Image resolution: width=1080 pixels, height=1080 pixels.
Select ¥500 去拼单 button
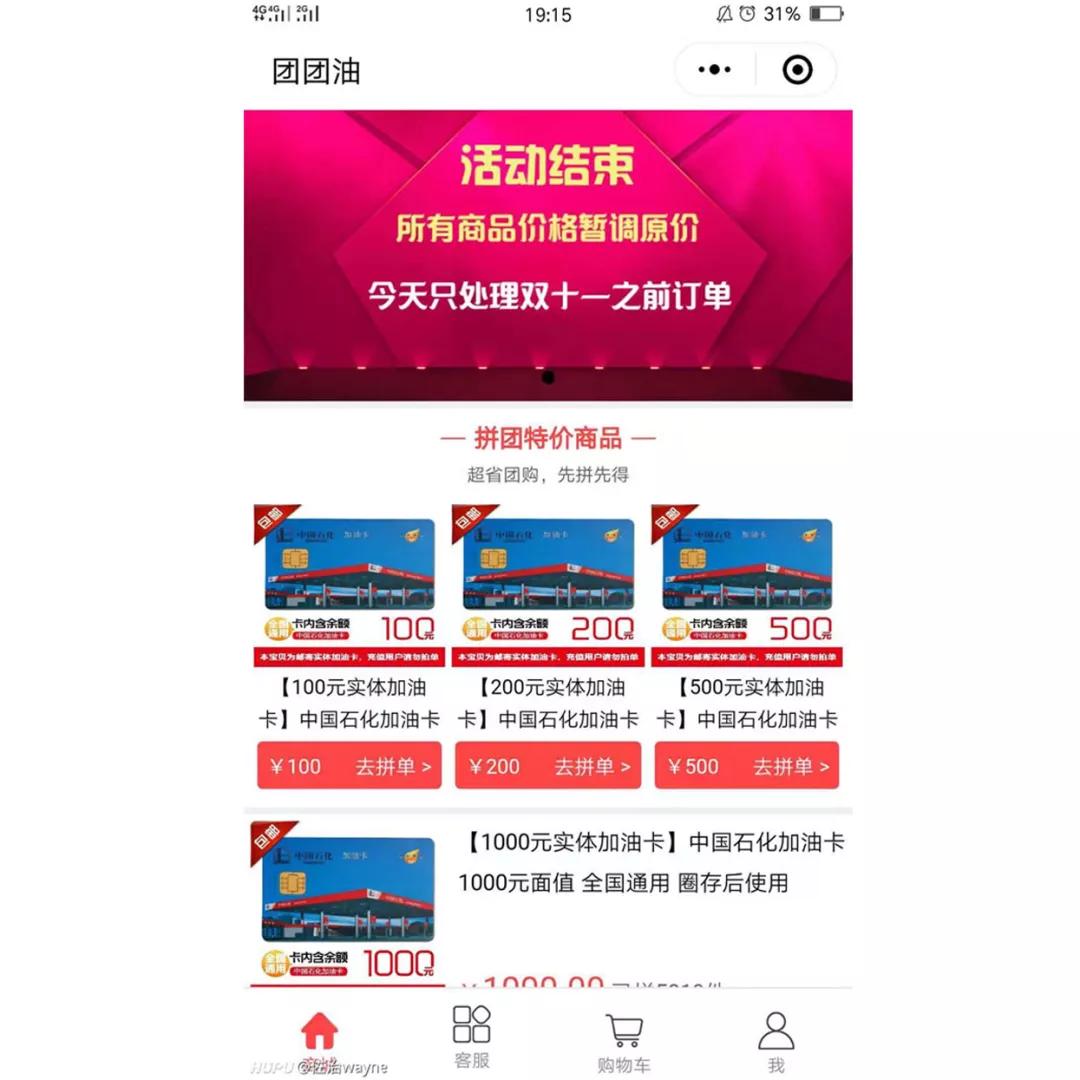click(x=746, y=766)
